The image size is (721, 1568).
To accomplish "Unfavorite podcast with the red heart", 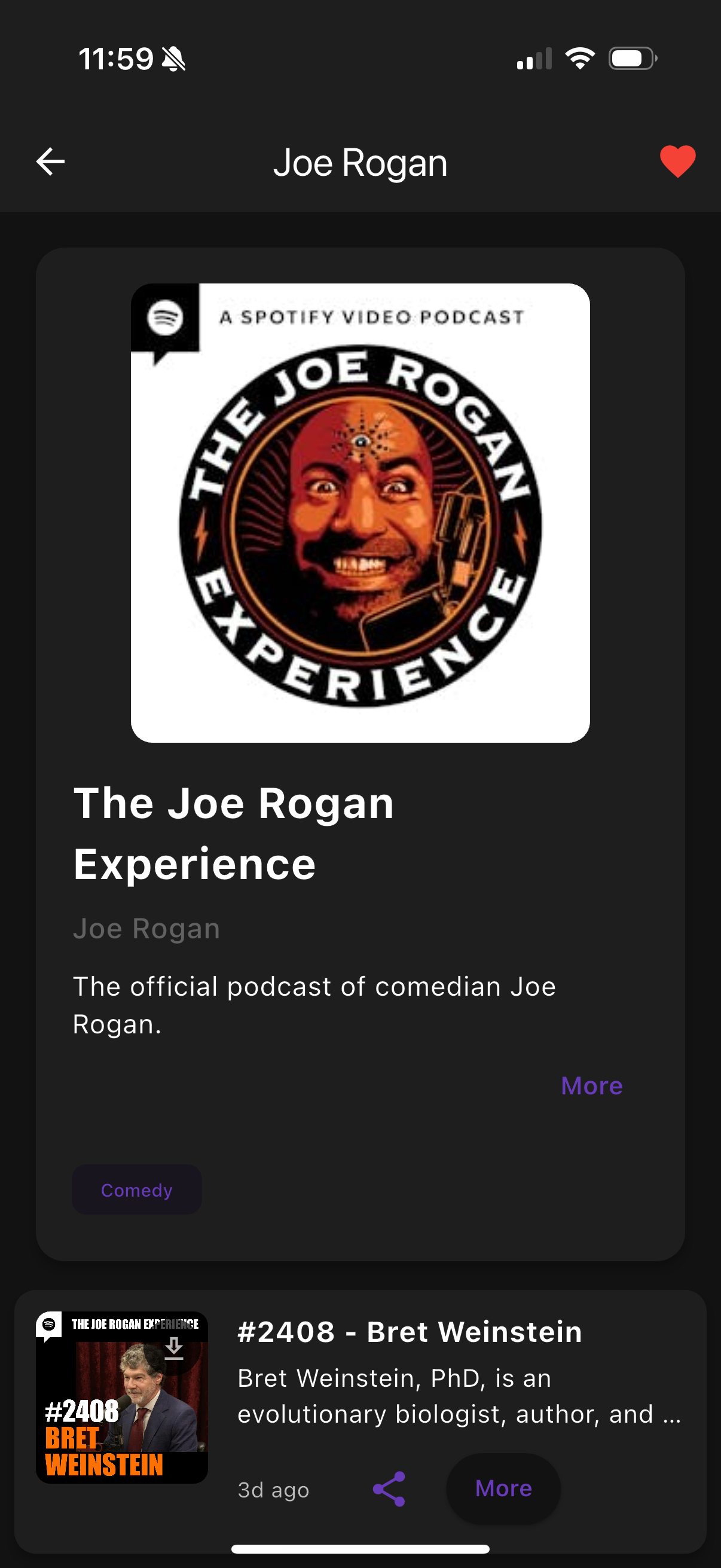I will tap(677, 162).
